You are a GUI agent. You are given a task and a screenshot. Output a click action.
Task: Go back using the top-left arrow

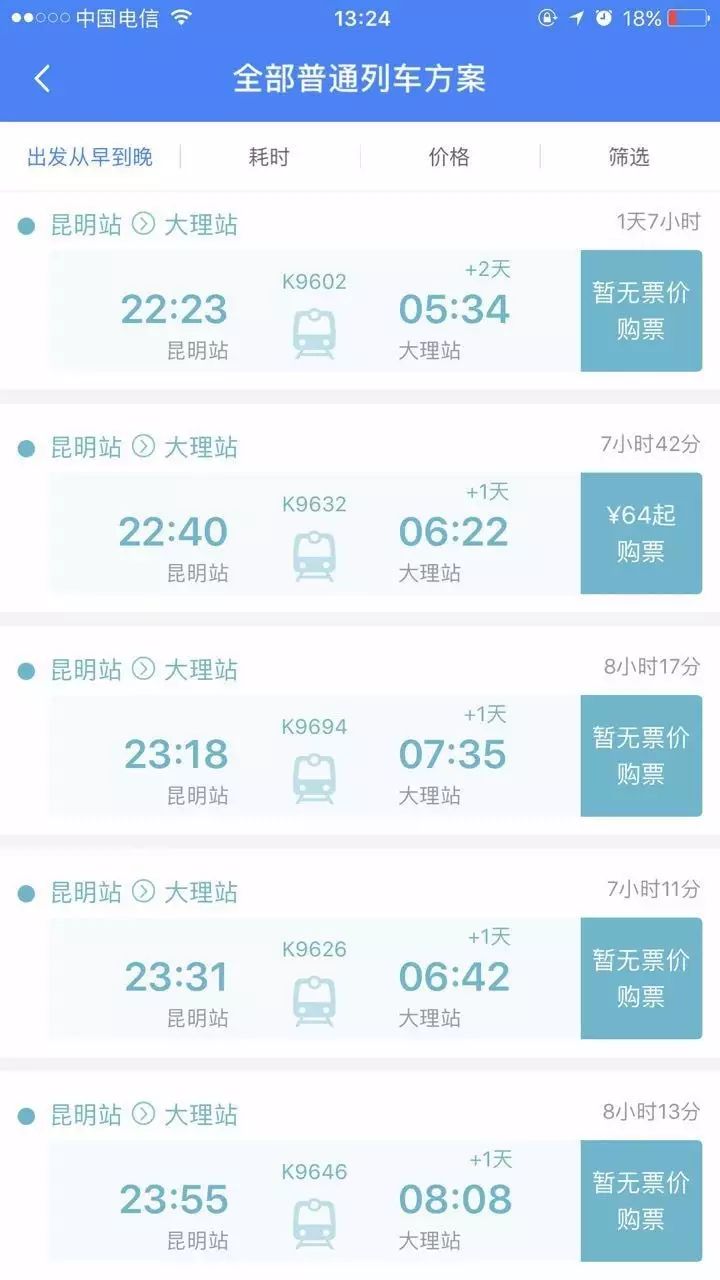pos(42,78)
